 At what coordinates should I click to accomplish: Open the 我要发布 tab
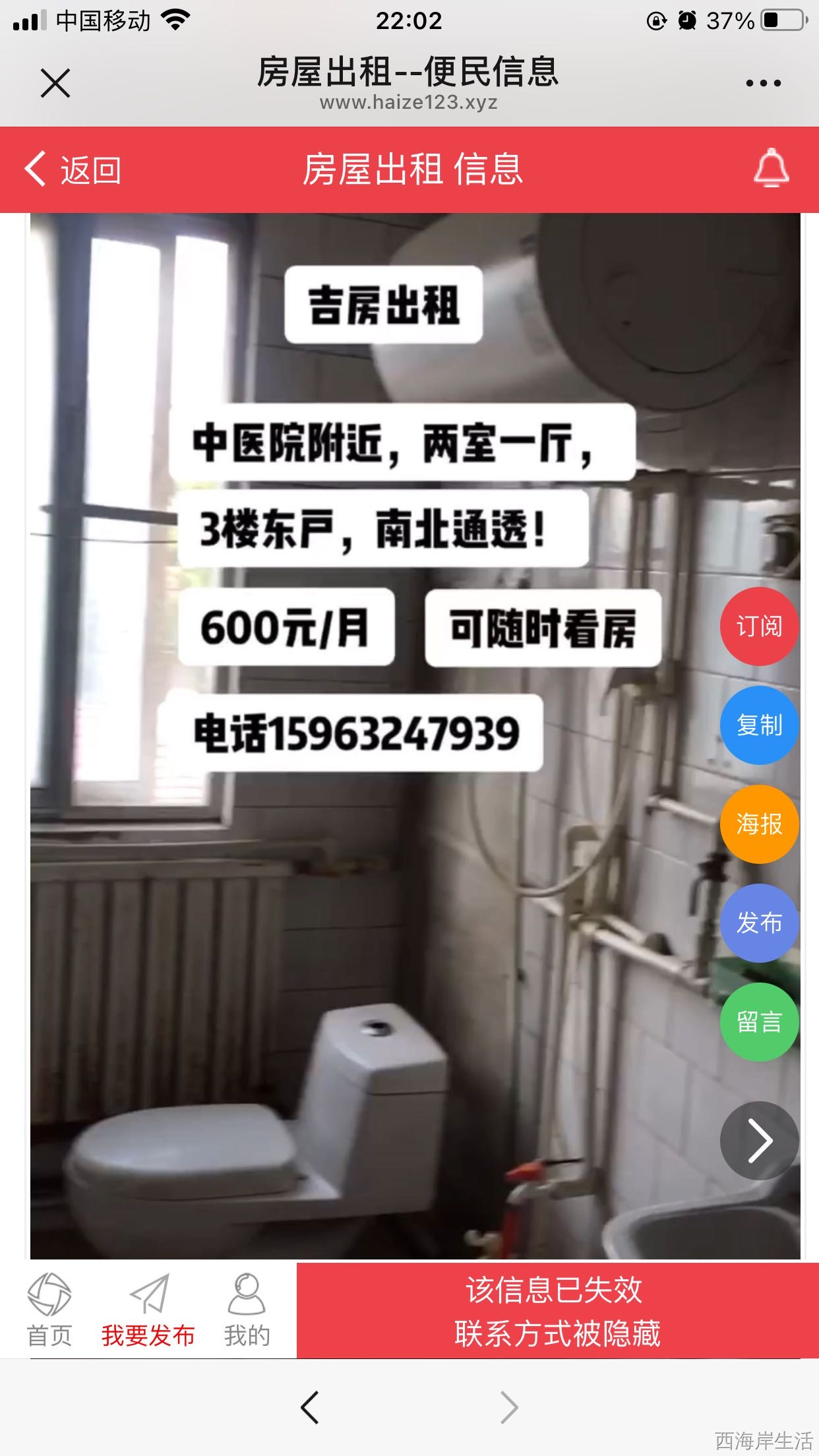click(x=148, y=1310)
